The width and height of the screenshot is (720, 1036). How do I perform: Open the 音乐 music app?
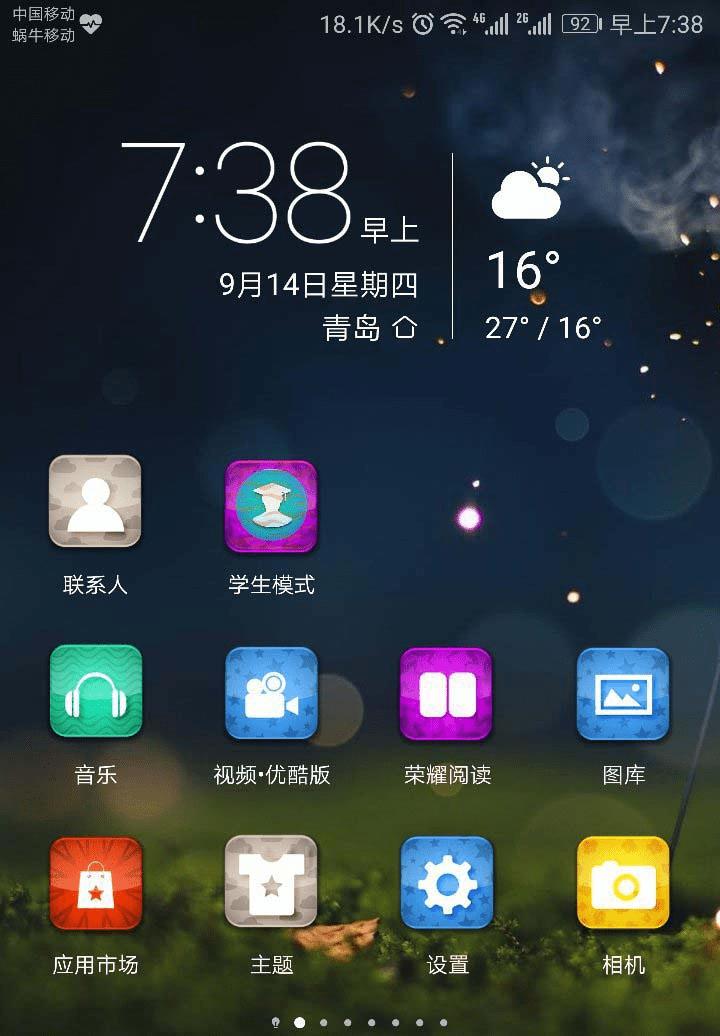tap(95, 692)
